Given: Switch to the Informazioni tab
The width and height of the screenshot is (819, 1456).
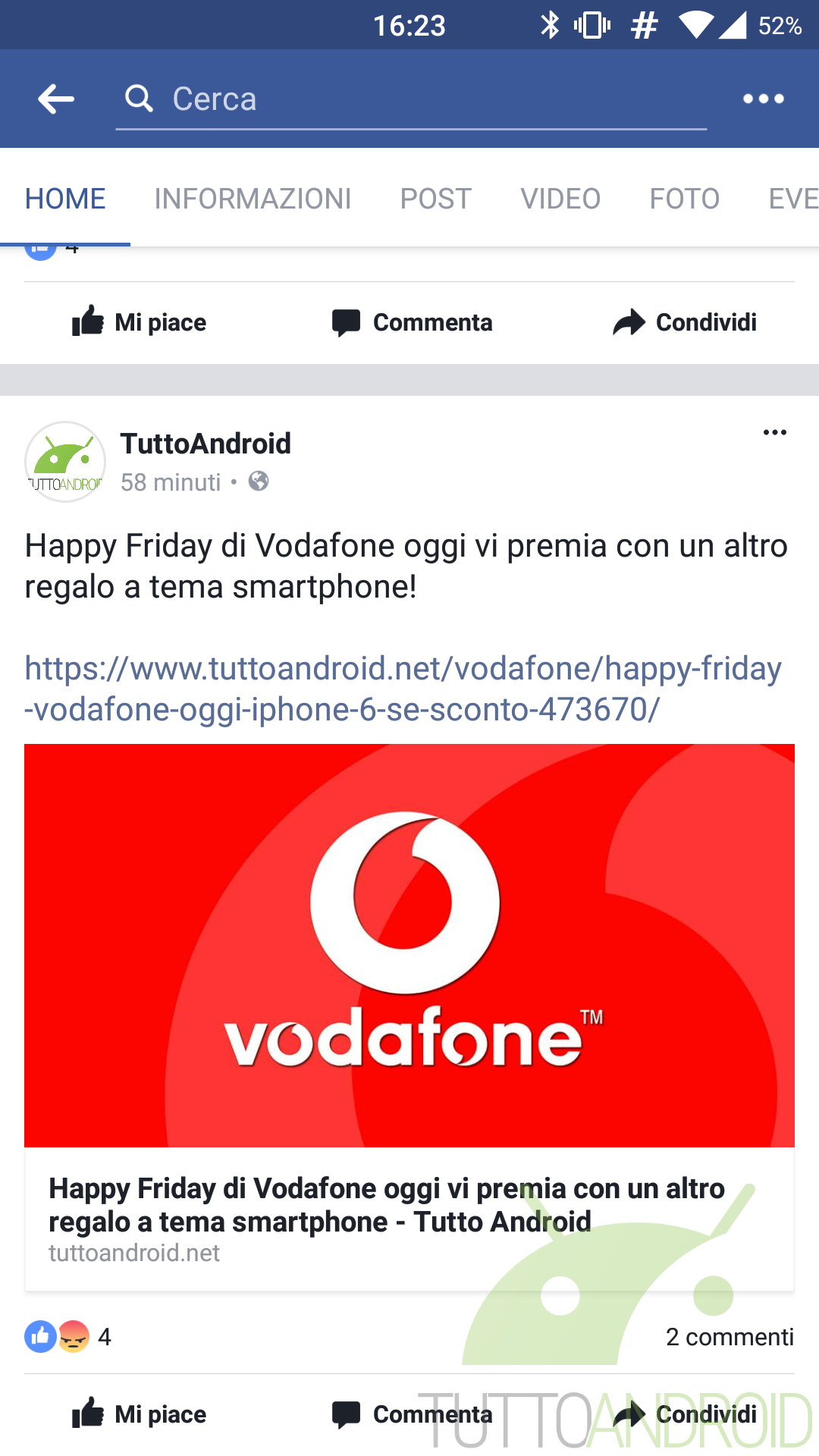Looking at the screenshot, I should click(253, 199).
